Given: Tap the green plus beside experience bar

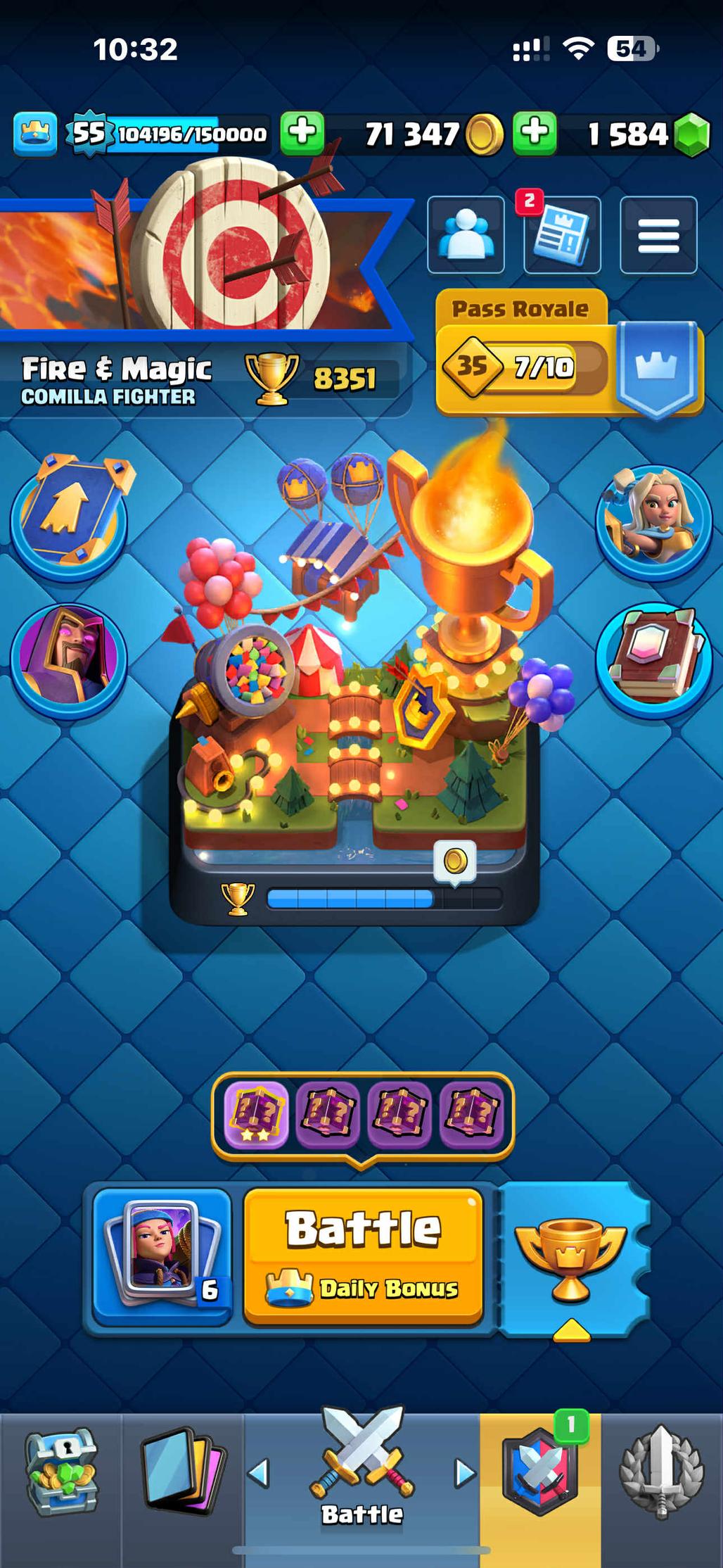Looking at the screenshot, I should pos(302,132).
